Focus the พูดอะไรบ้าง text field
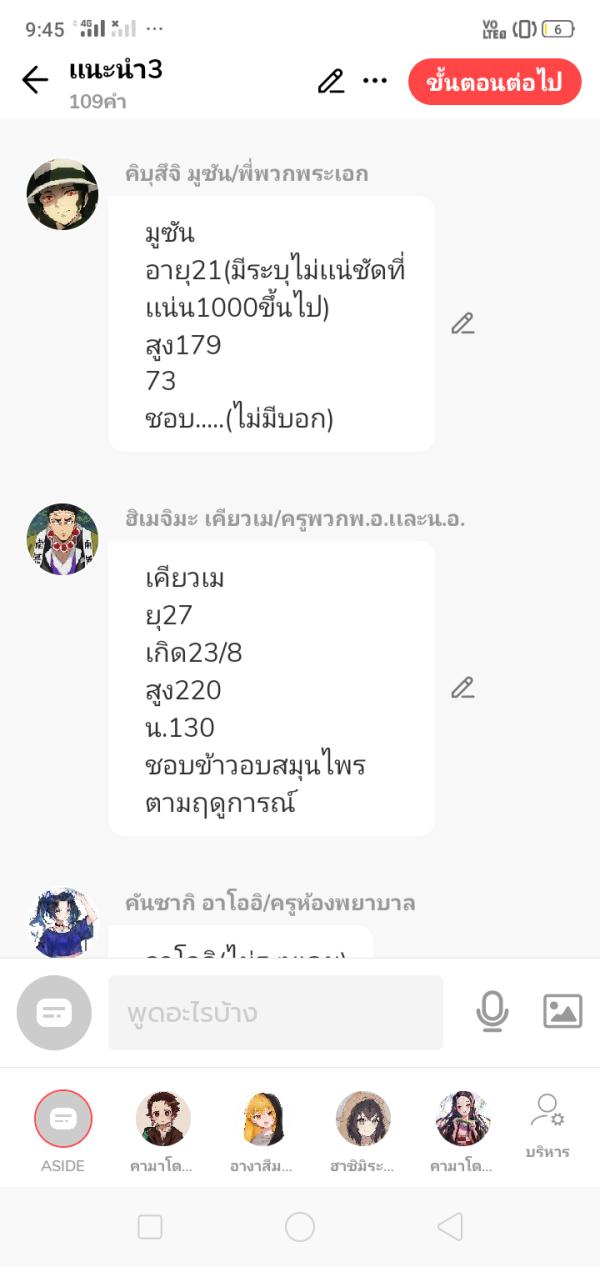 click(275, 1013)
